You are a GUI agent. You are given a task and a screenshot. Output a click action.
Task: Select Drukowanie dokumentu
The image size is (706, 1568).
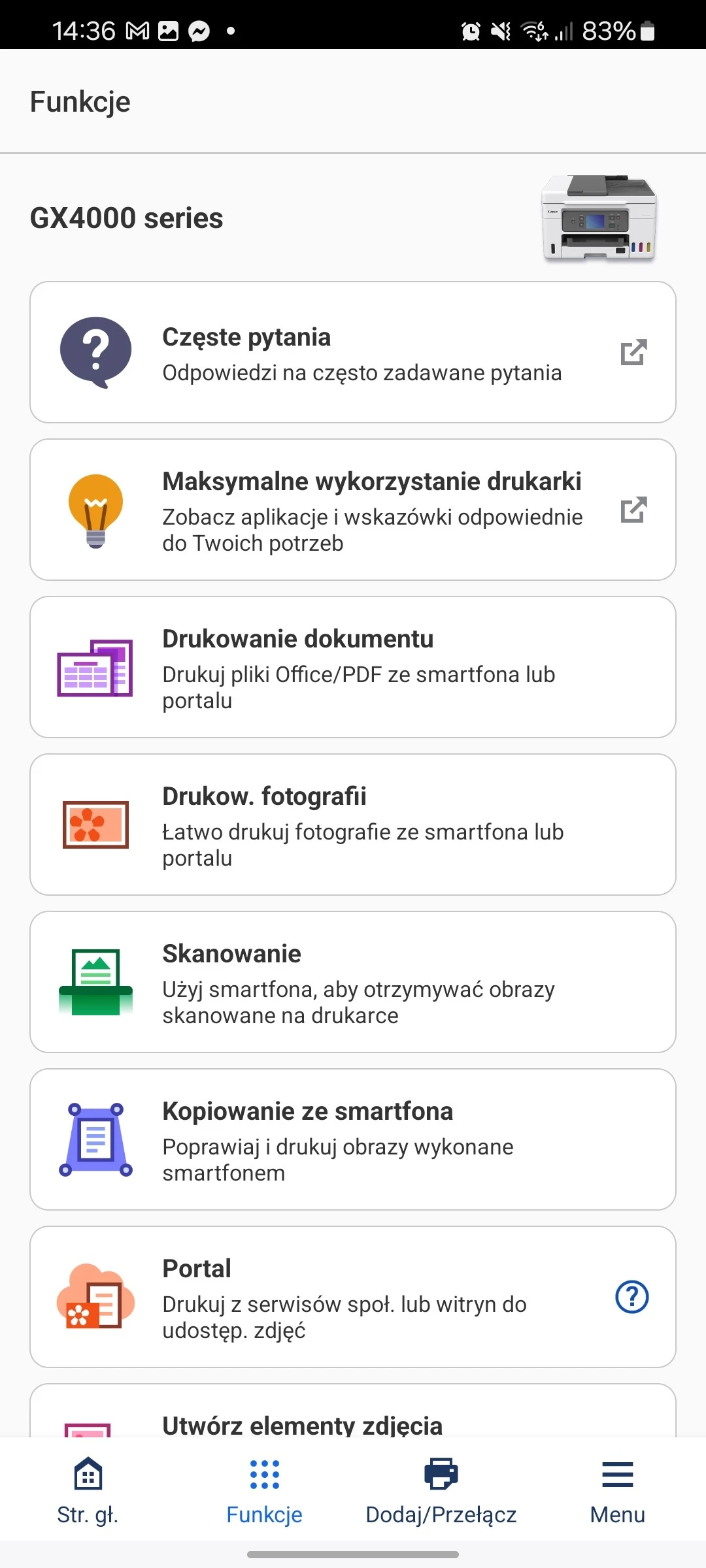353,667
